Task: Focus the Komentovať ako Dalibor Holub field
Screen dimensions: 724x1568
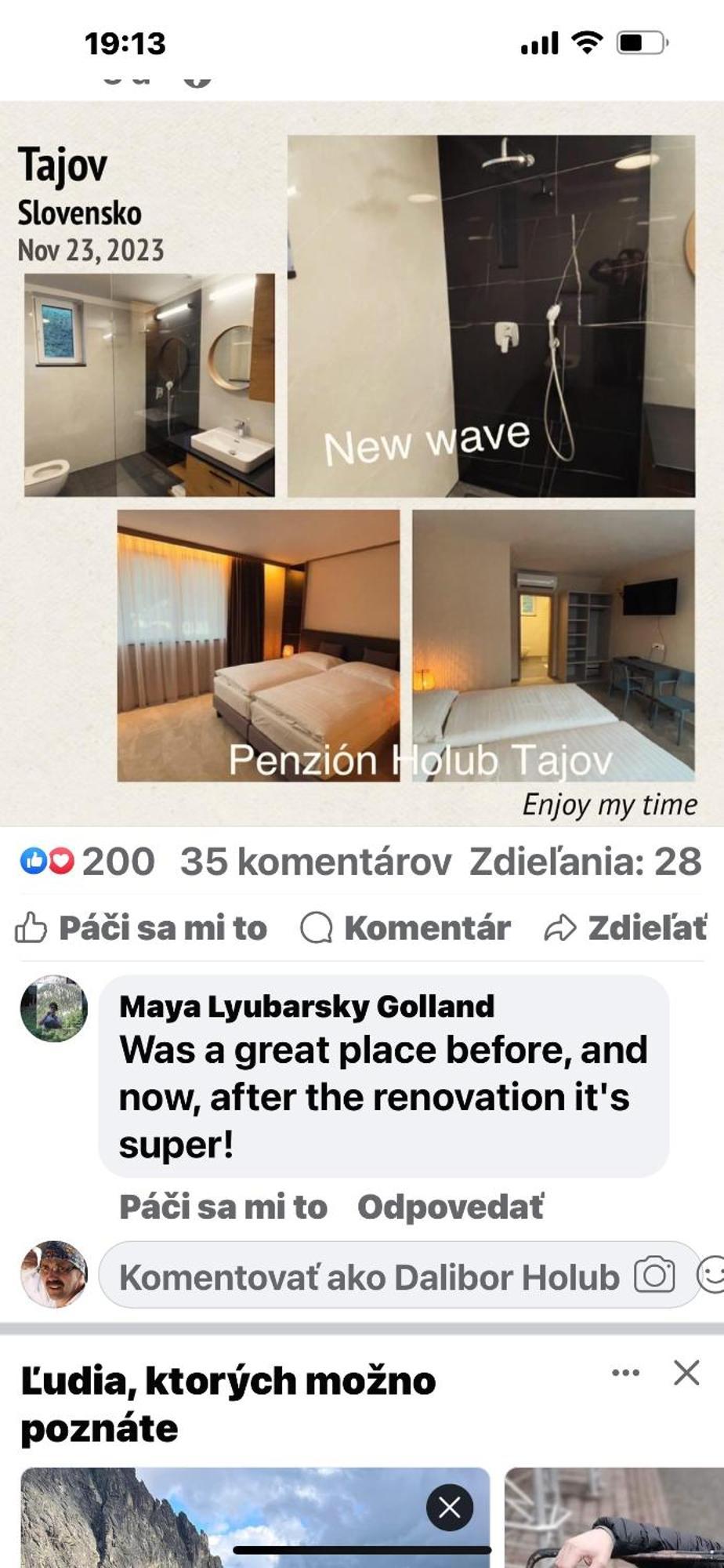Action: pyautogui.click(x=368, y=1277)
